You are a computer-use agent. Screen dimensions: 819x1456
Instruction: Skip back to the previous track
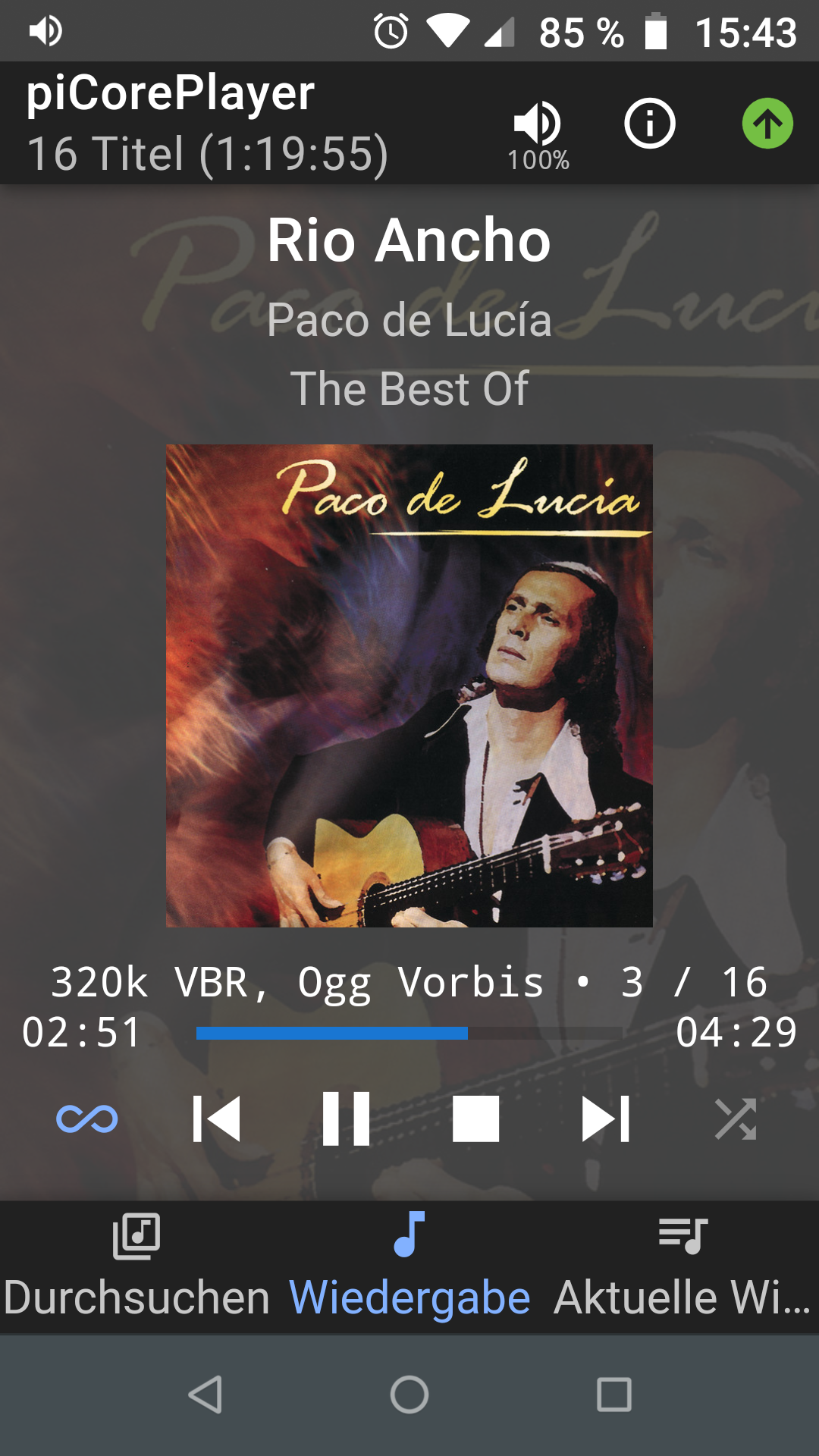pyautogui.click(x=216, y=1119)
